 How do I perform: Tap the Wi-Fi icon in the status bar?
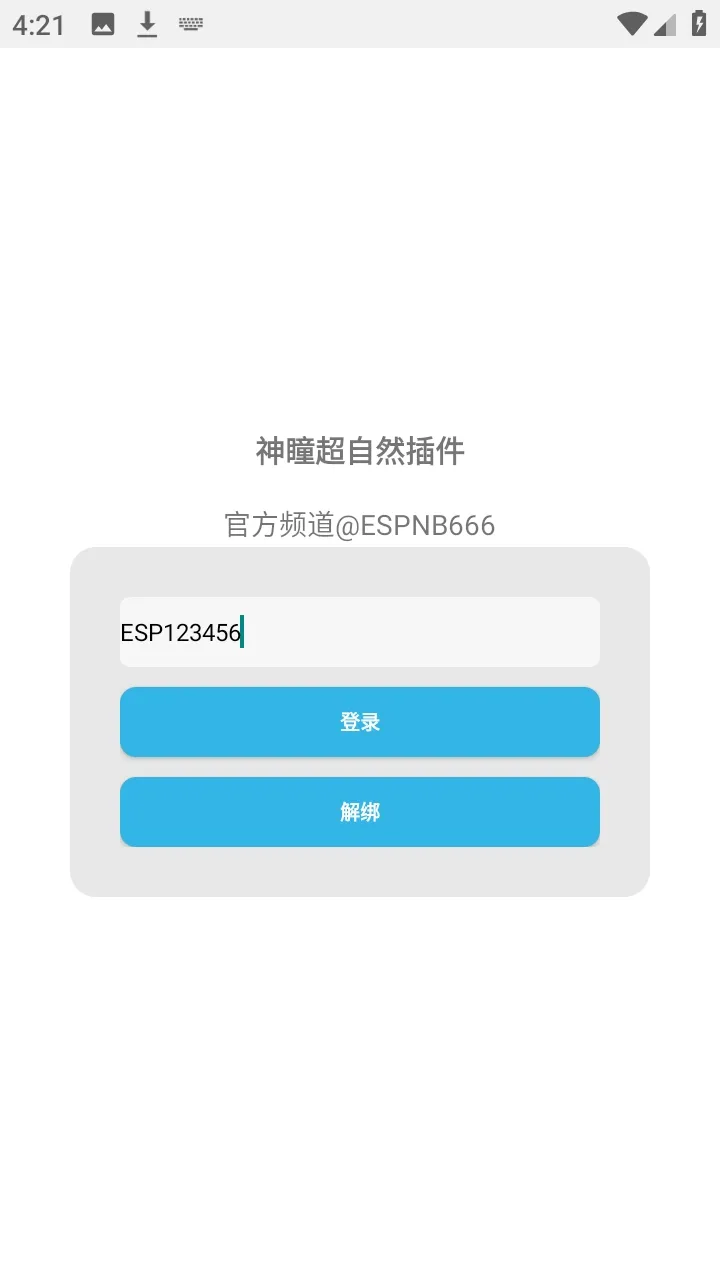coord(630,24)
